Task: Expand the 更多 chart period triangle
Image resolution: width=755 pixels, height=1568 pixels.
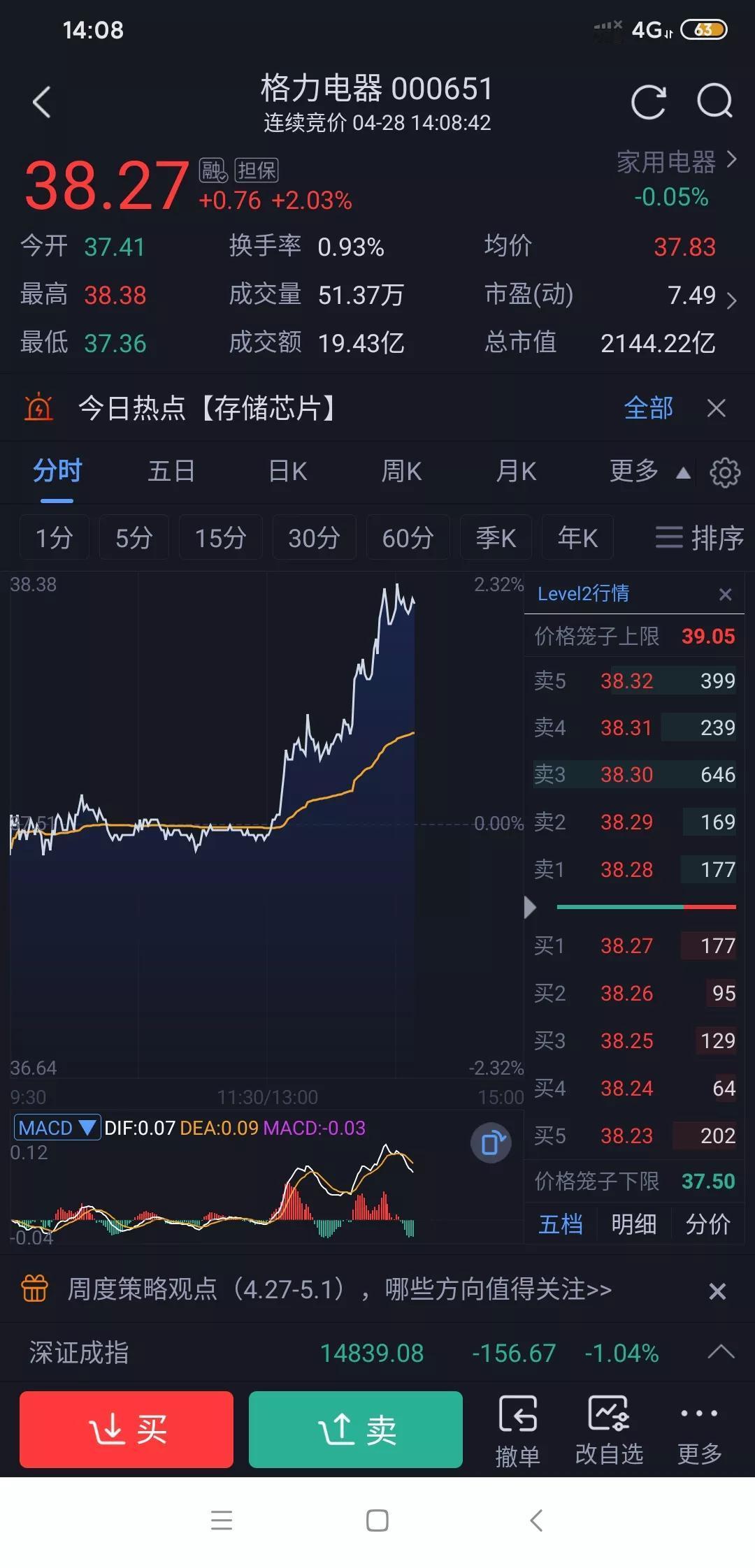Action: click(682, 472)
